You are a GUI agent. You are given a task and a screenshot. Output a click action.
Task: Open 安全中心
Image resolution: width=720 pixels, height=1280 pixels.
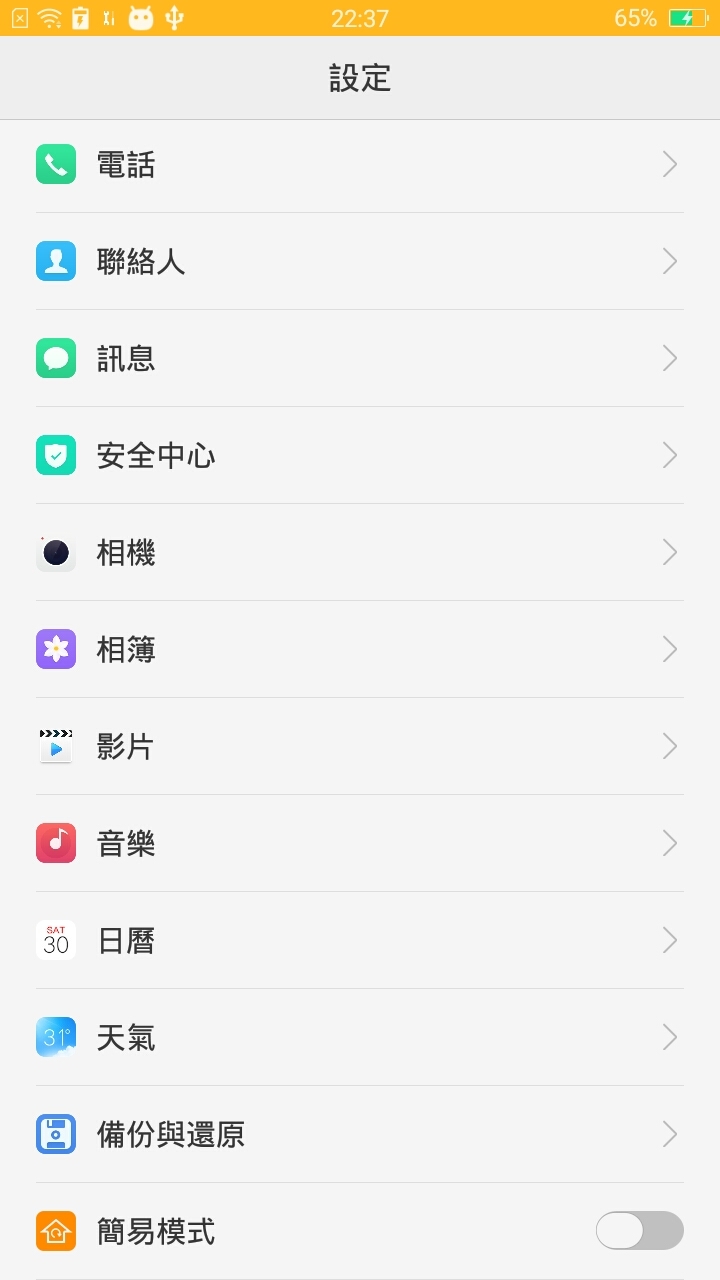coord(360,455)
